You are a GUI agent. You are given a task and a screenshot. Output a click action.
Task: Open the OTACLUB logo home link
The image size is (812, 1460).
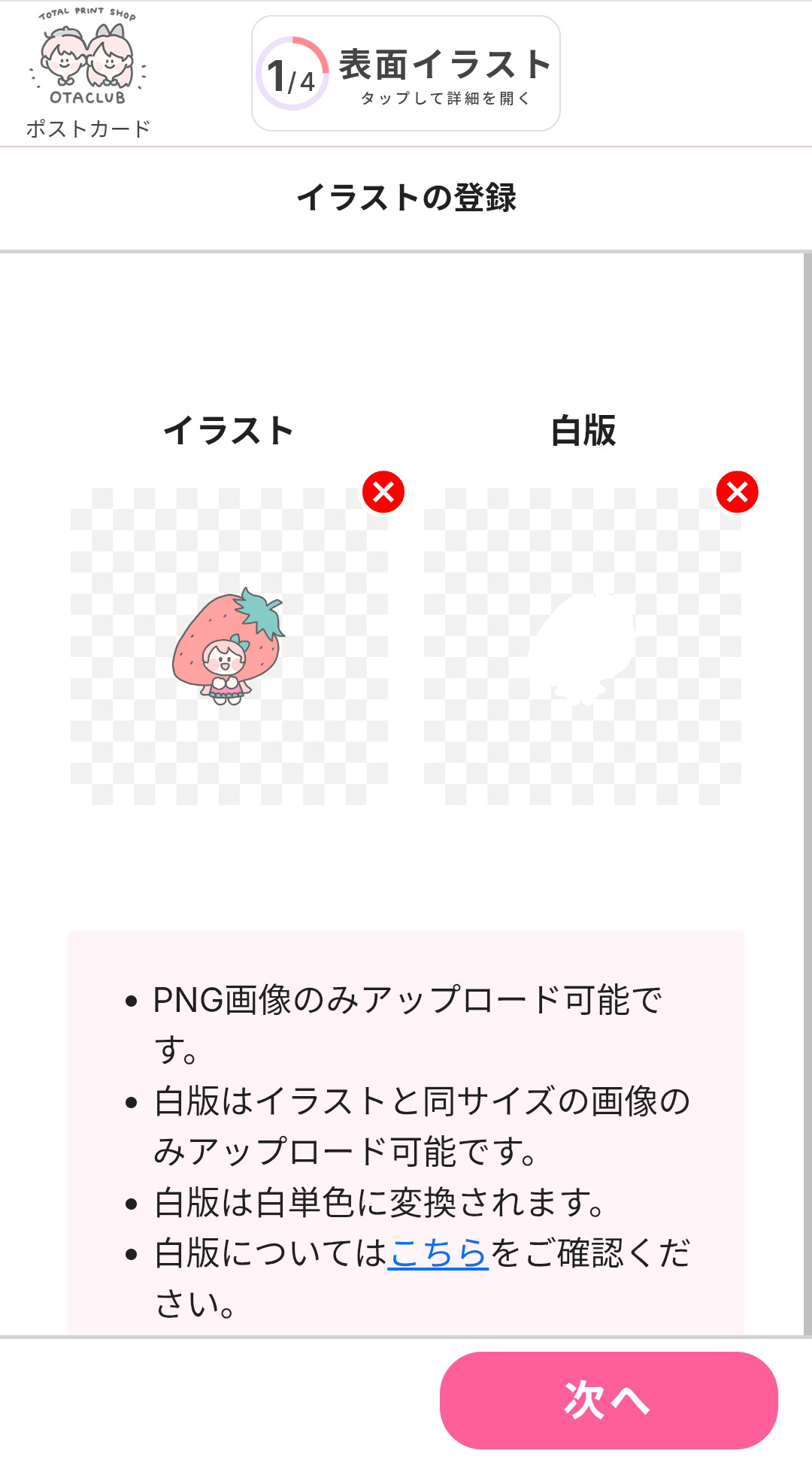88,59
